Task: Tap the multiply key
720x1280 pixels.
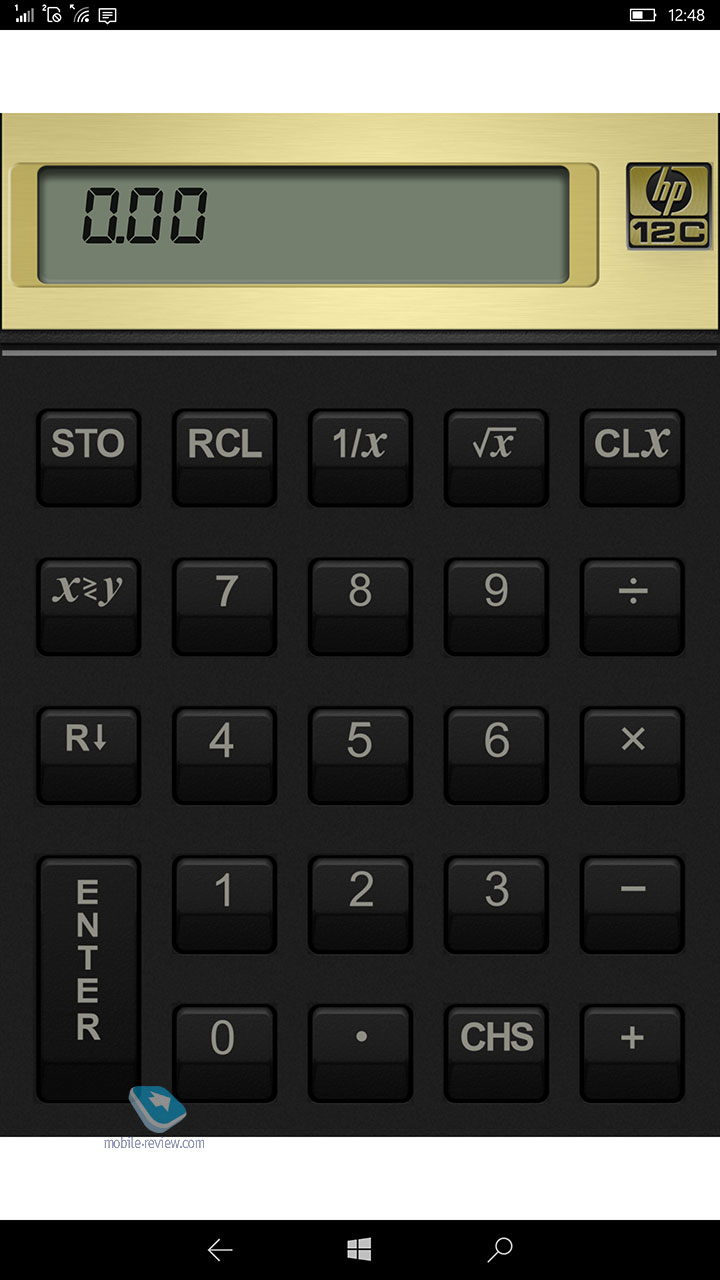Action: (x=632, y=755)
